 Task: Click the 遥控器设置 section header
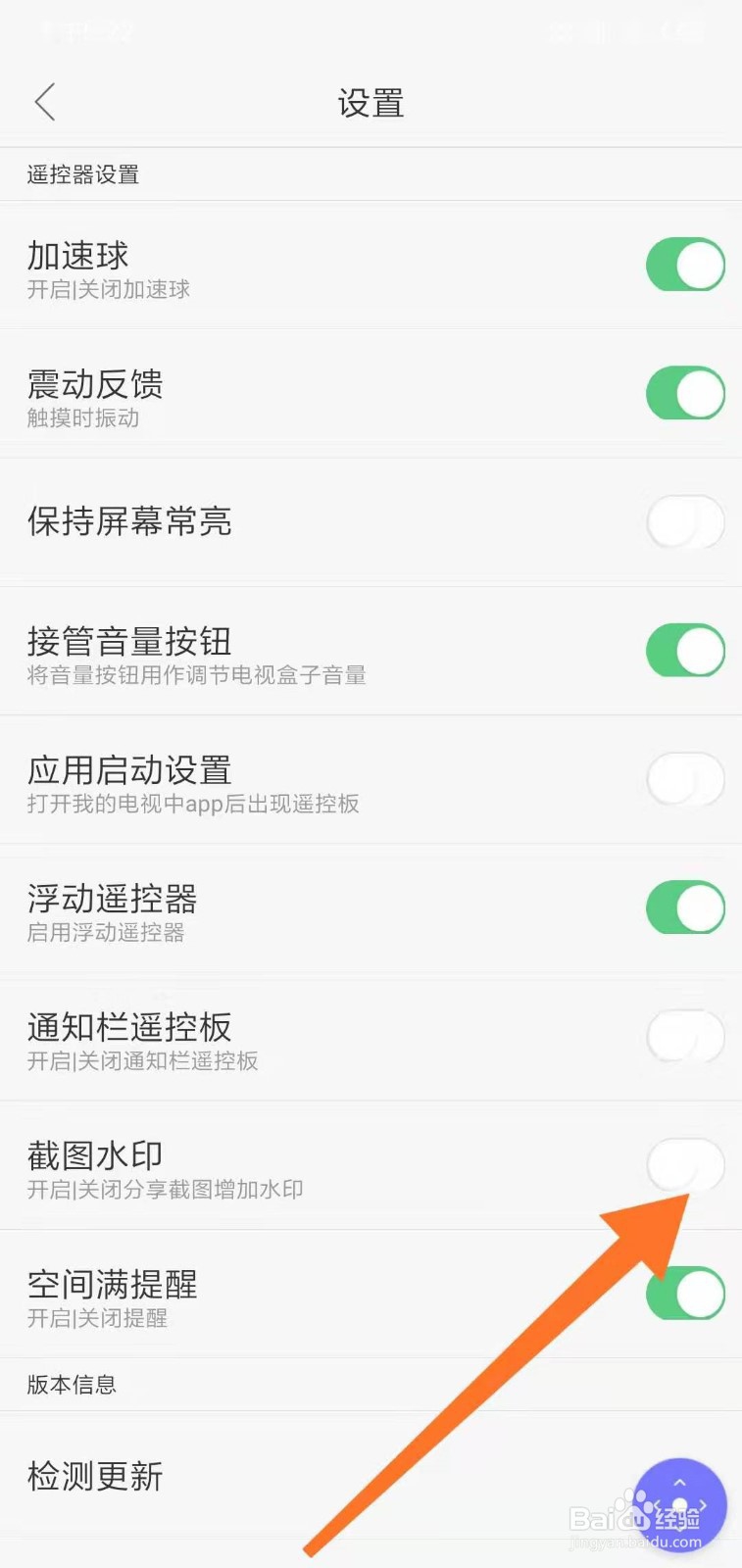pyautogui.click(x=83, y=174)
